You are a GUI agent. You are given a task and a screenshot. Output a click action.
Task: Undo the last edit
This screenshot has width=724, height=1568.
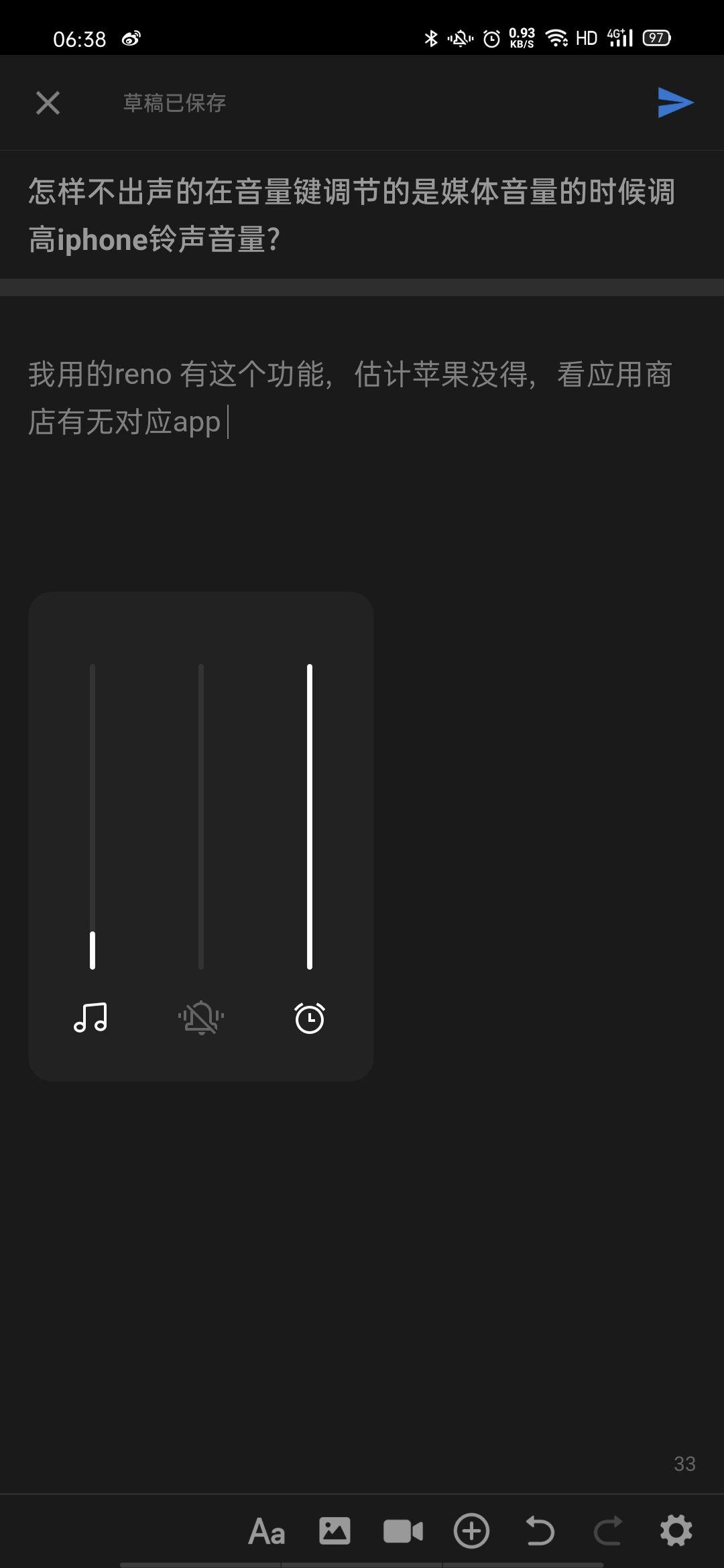coord(540,1531)
